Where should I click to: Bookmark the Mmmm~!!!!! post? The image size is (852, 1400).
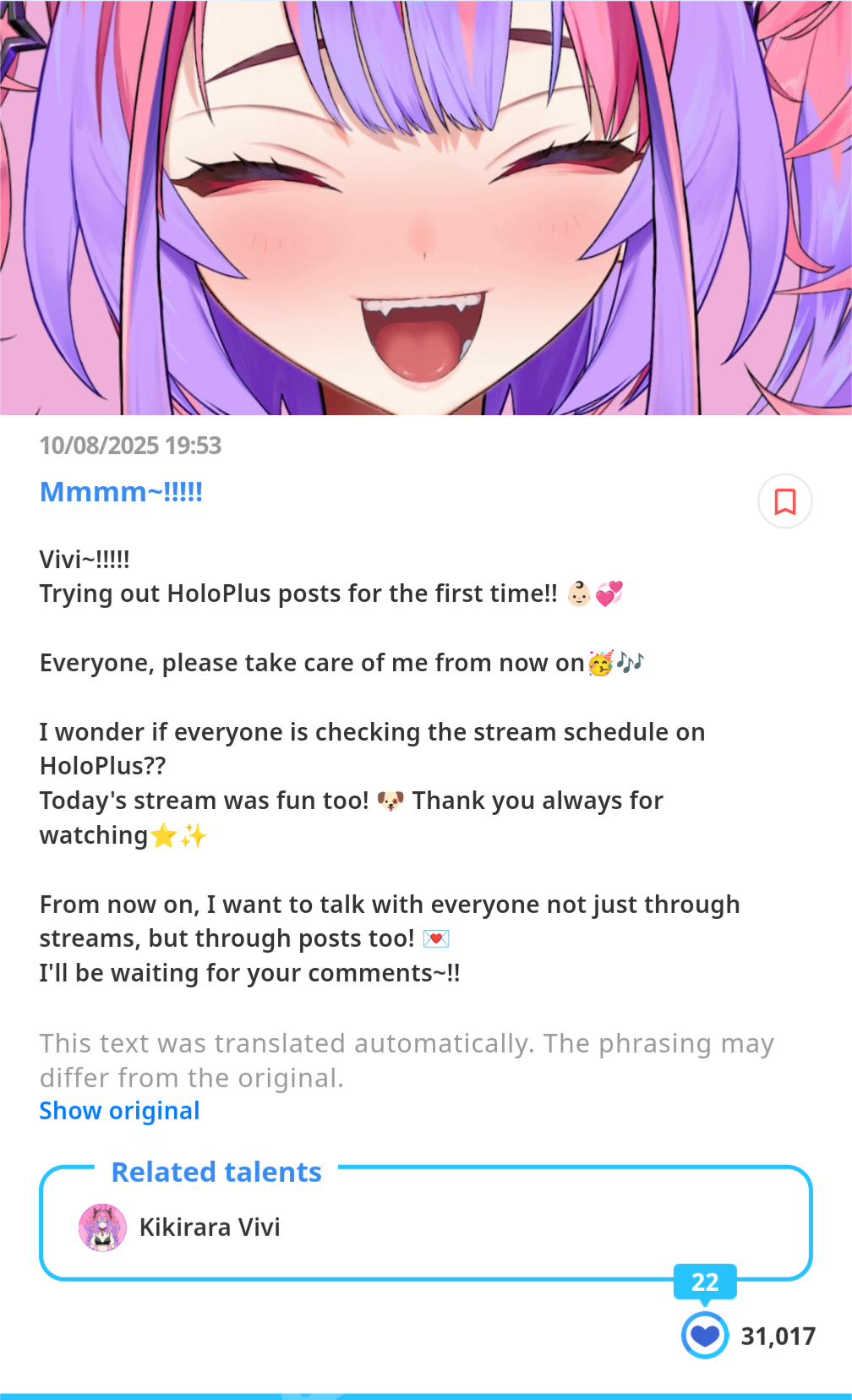coord(784,501)
